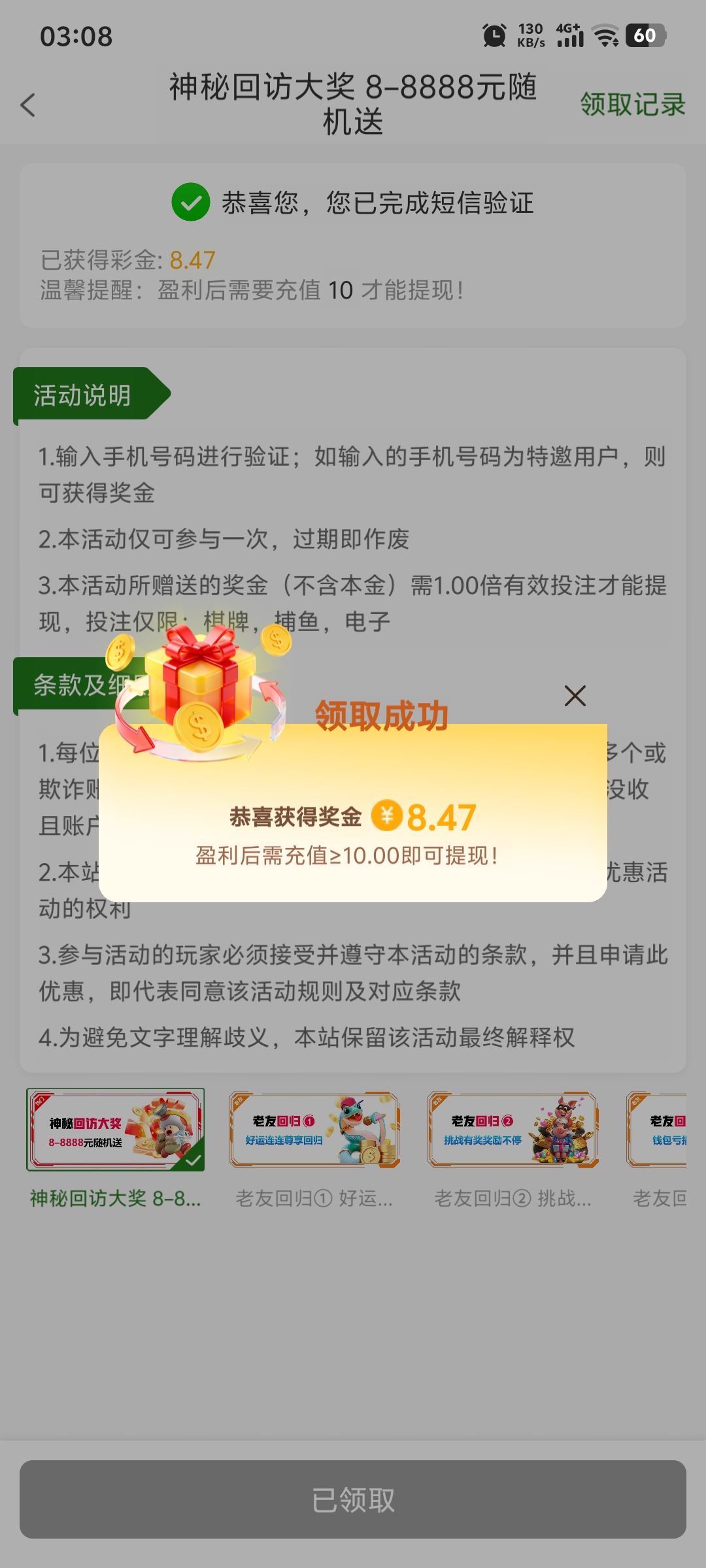
Task: Open the 老友回归① 好运连连尊享回归 card
Action: tap(314, 1130)
